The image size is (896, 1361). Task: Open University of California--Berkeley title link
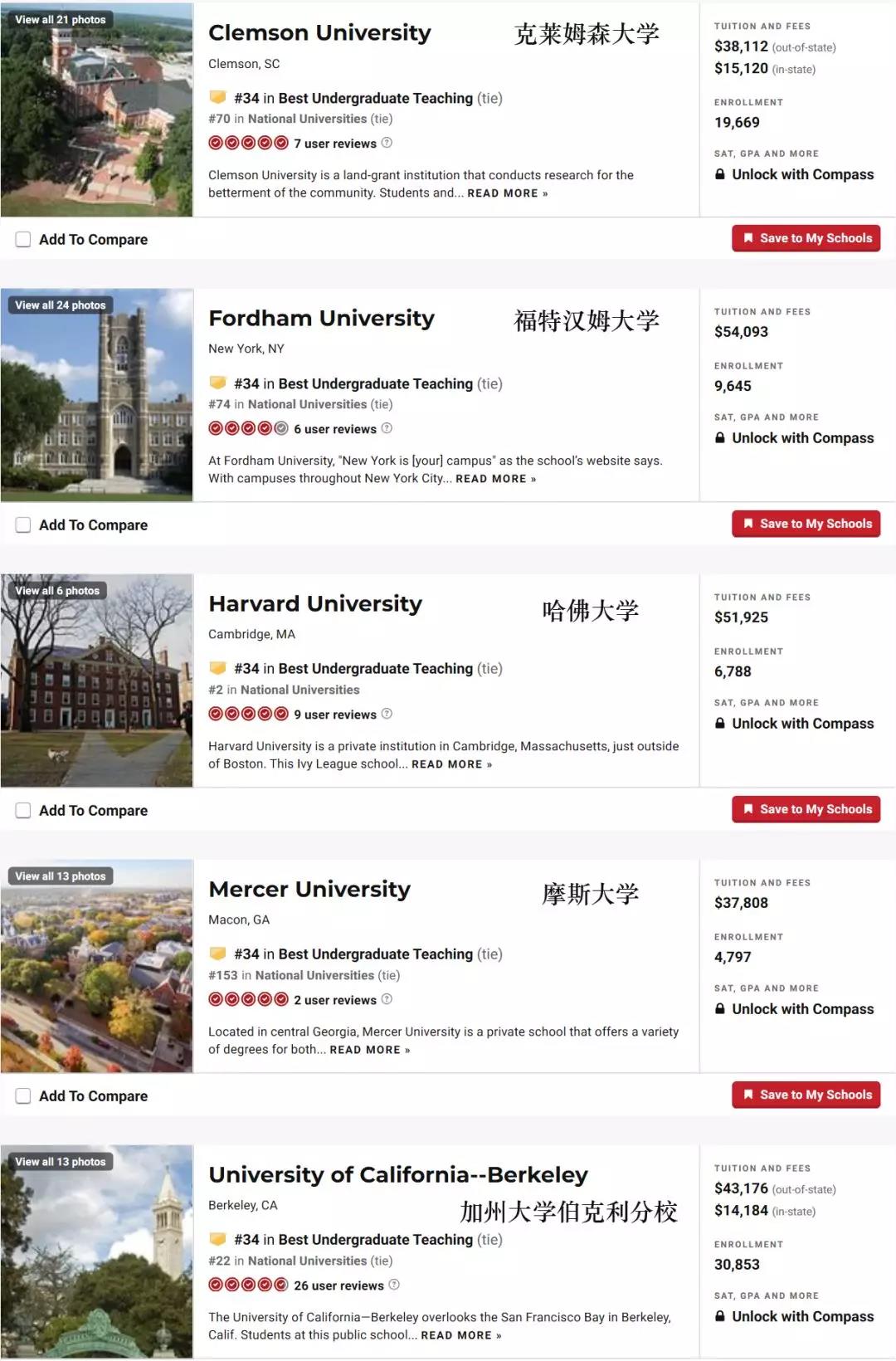[x=397, y=1175]
